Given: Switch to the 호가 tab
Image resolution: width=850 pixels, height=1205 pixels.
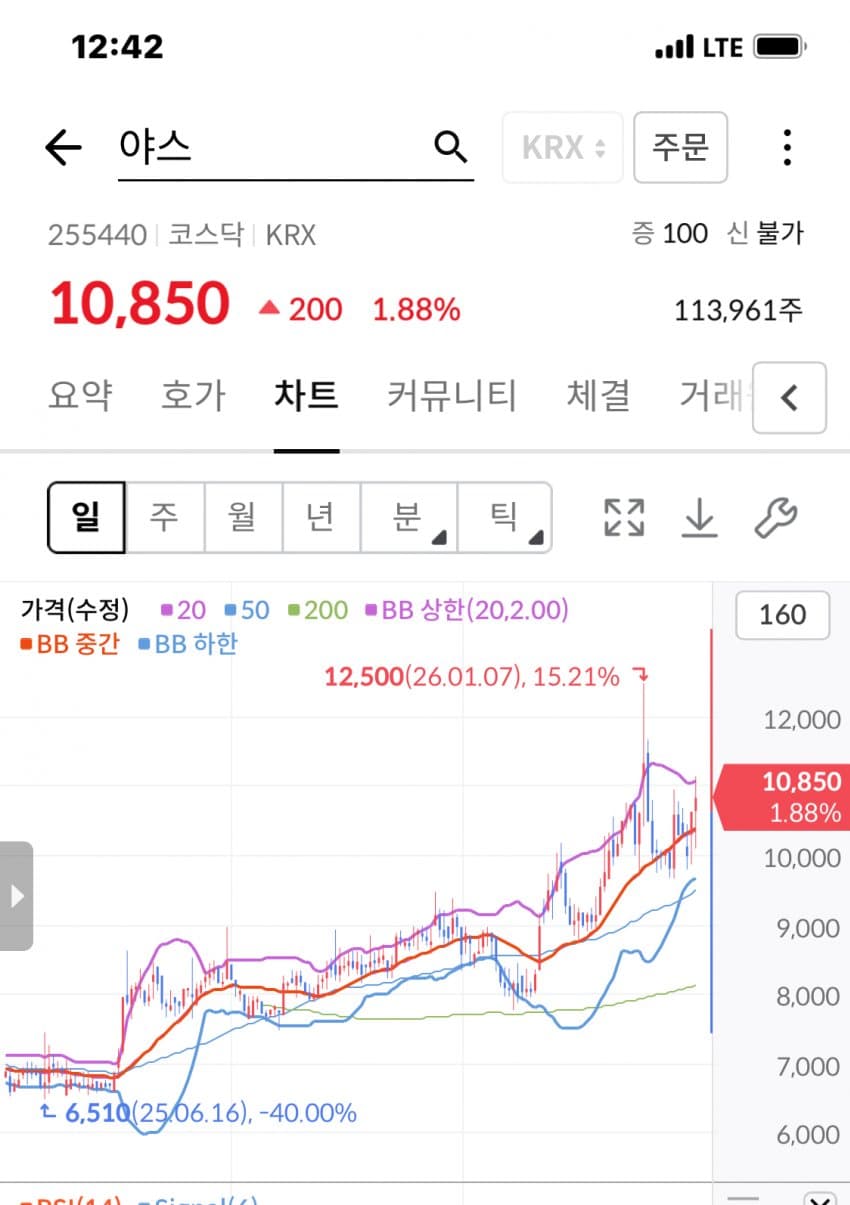Looking at the screenshot, I should [193, 396].
